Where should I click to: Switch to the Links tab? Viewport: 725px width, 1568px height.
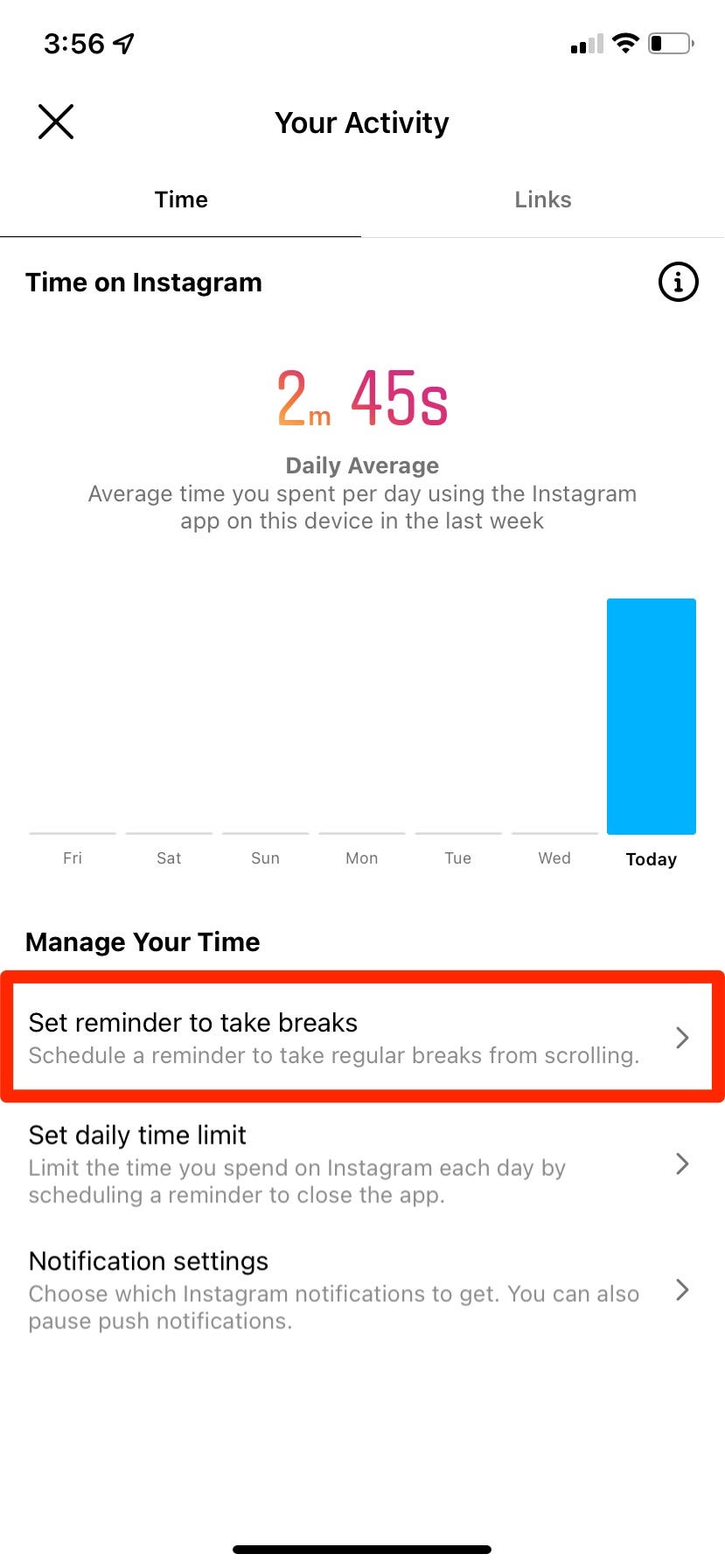(543, 199)
